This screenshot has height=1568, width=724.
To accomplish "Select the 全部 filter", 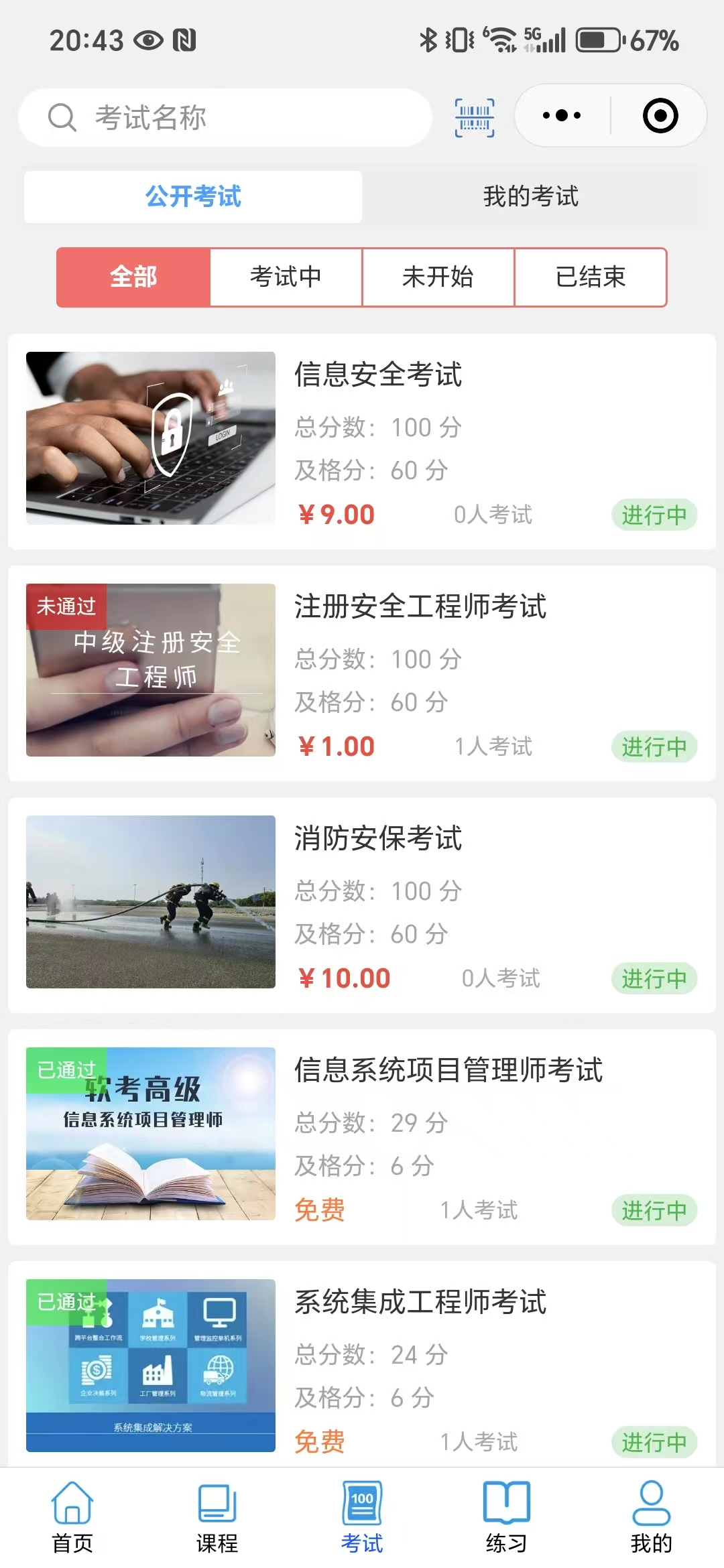I will (x=133, y=277).
